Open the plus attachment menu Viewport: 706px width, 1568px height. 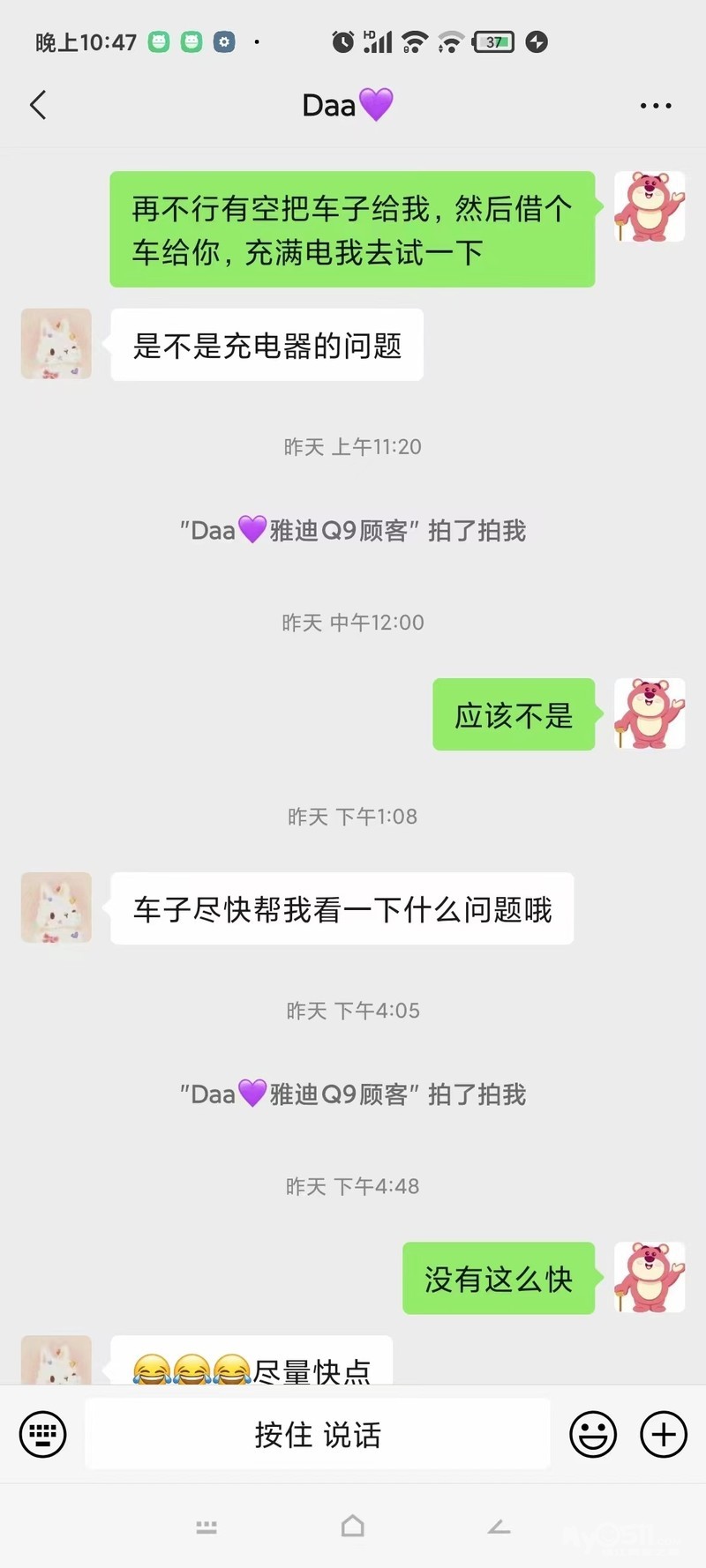tap(664, 1434)
